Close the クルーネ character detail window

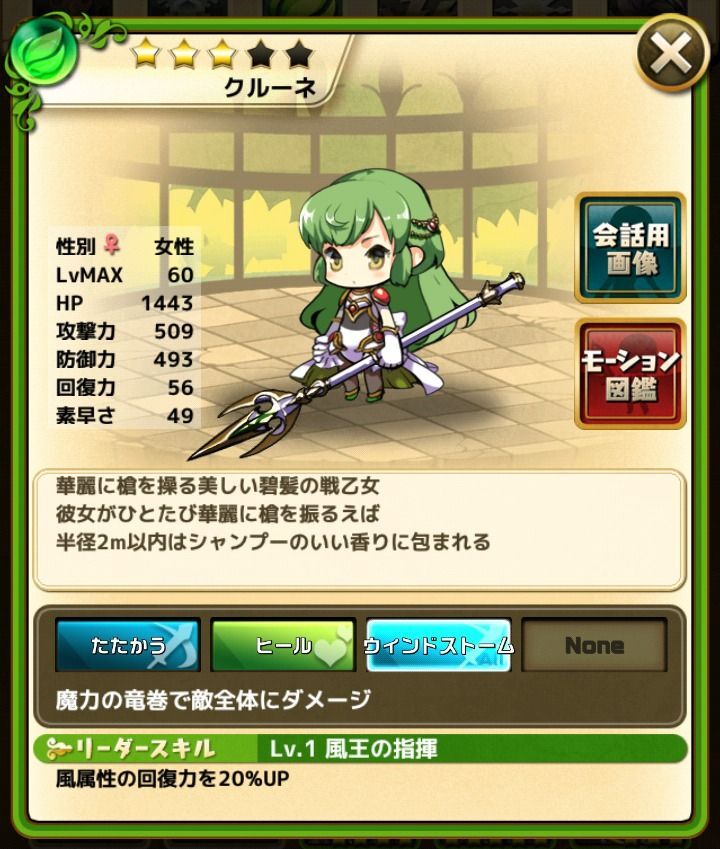click(x=671, y=57)
